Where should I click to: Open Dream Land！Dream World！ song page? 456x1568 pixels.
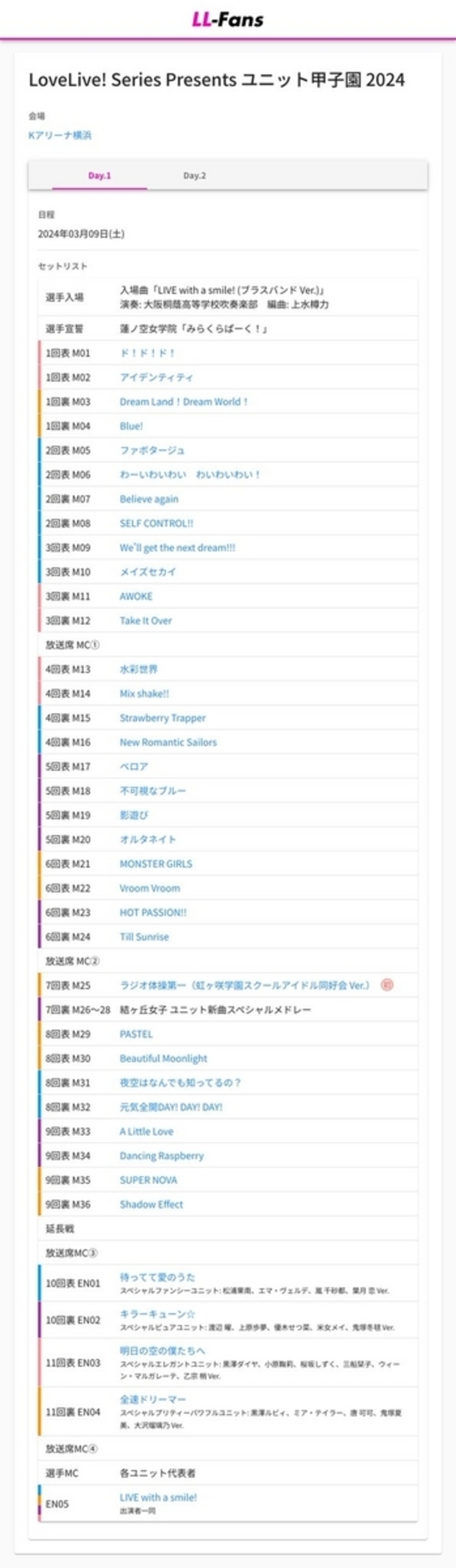pos(183,402)
